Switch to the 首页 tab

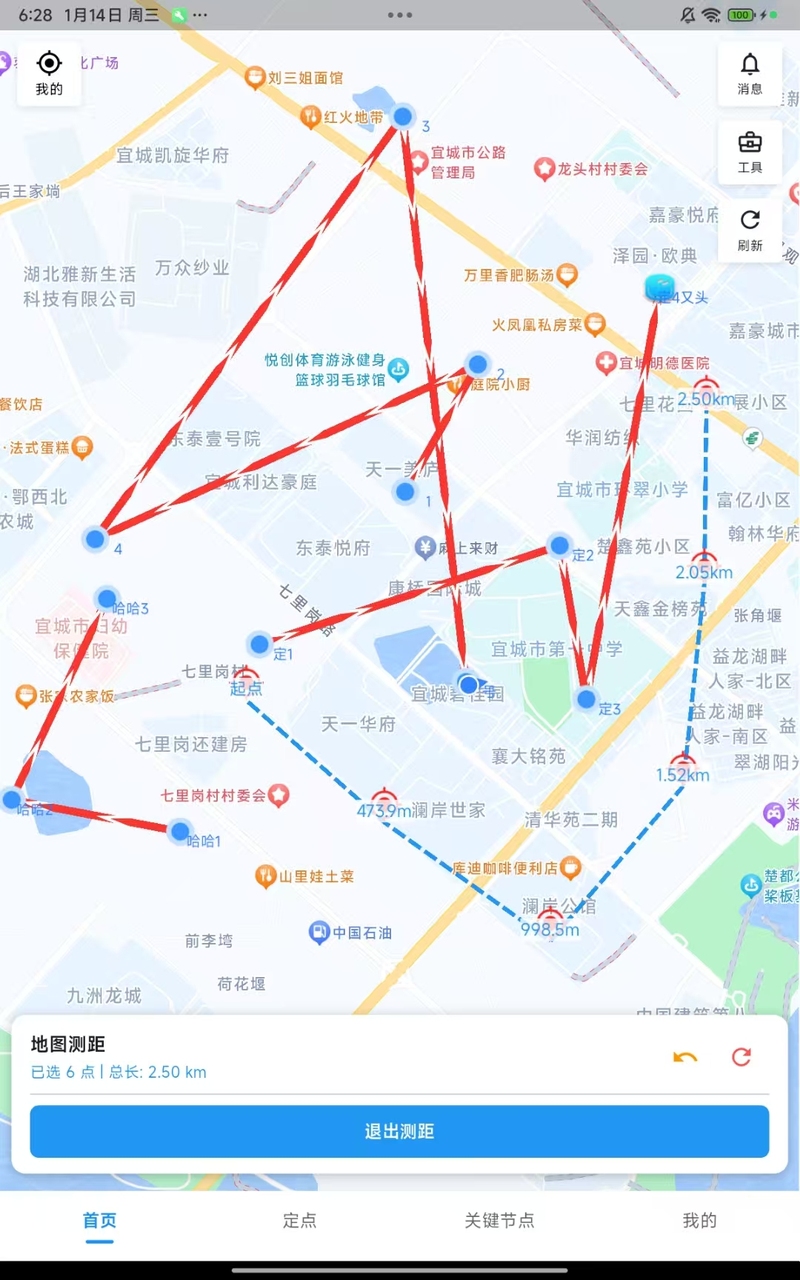100,1220
